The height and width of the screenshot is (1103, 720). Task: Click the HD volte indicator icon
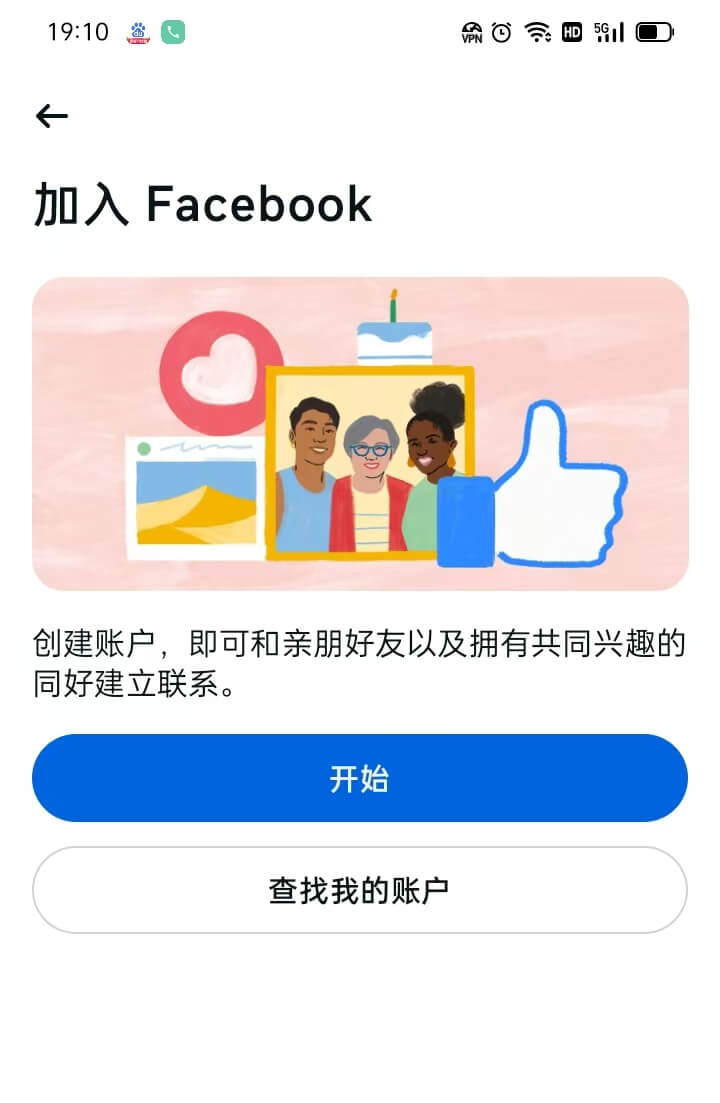pyautogui.click(x=571, y=33)
